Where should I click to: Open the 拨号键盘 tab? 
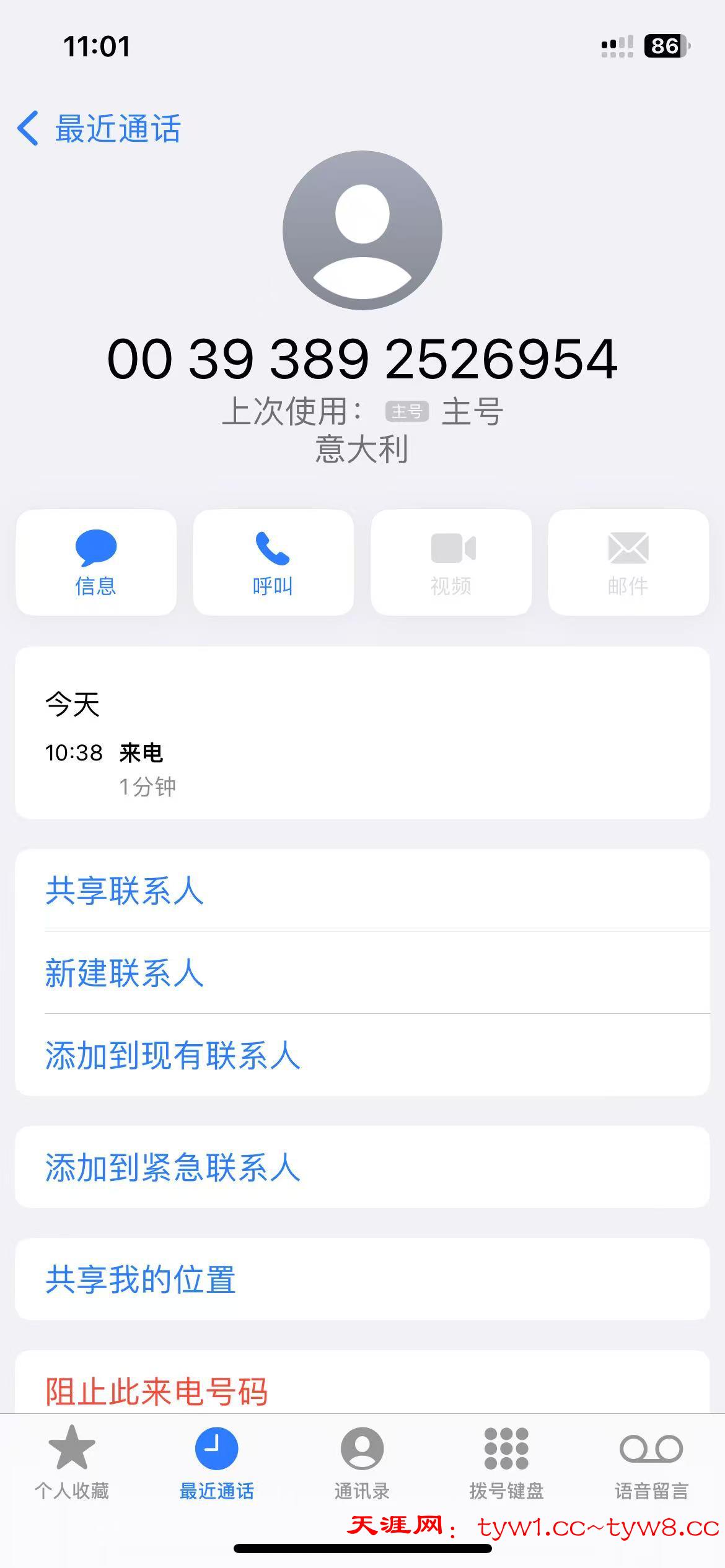pos(506,1461)
